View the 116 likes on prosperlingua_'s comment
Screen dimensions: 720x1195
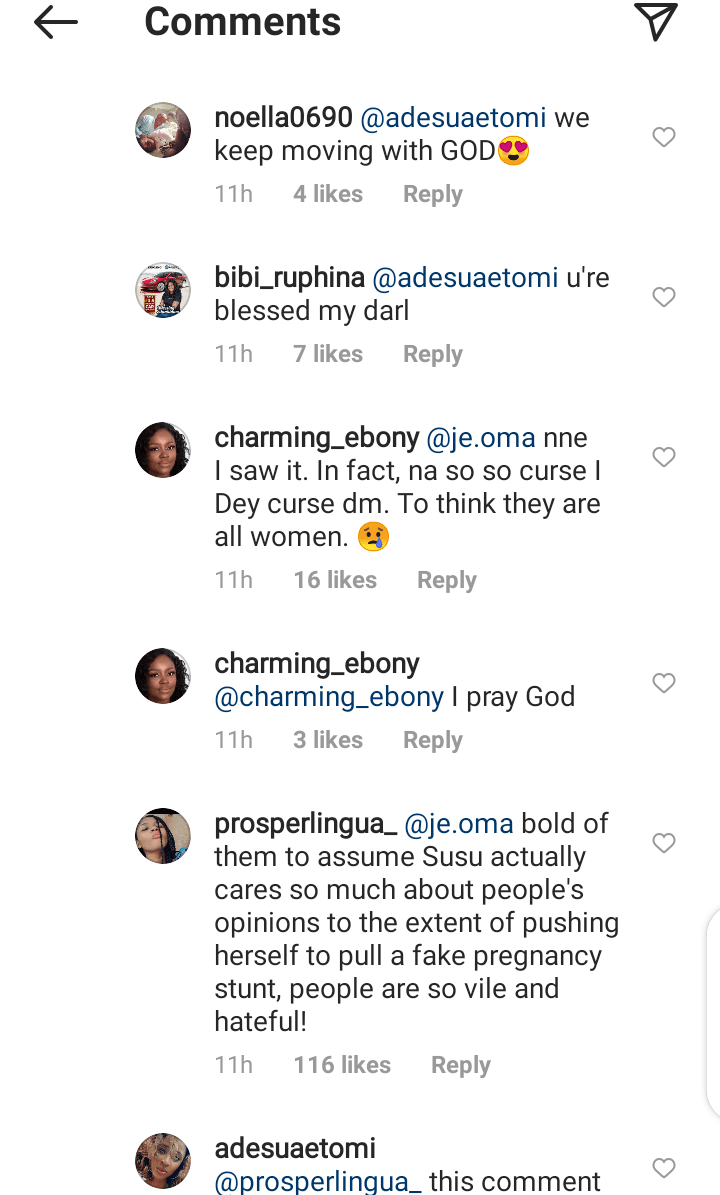click(342, 1065)
